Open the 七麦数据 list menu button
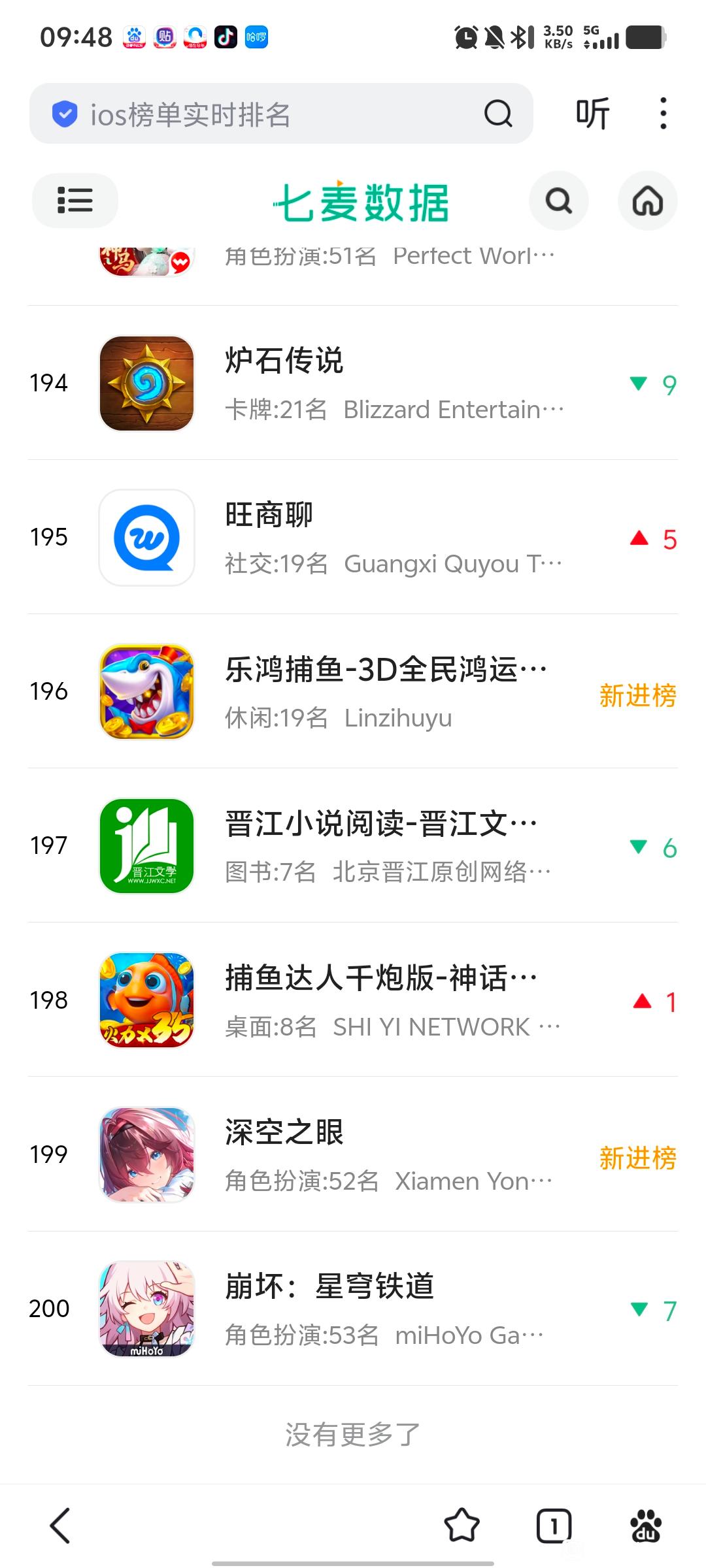 [x=75, y=201]
